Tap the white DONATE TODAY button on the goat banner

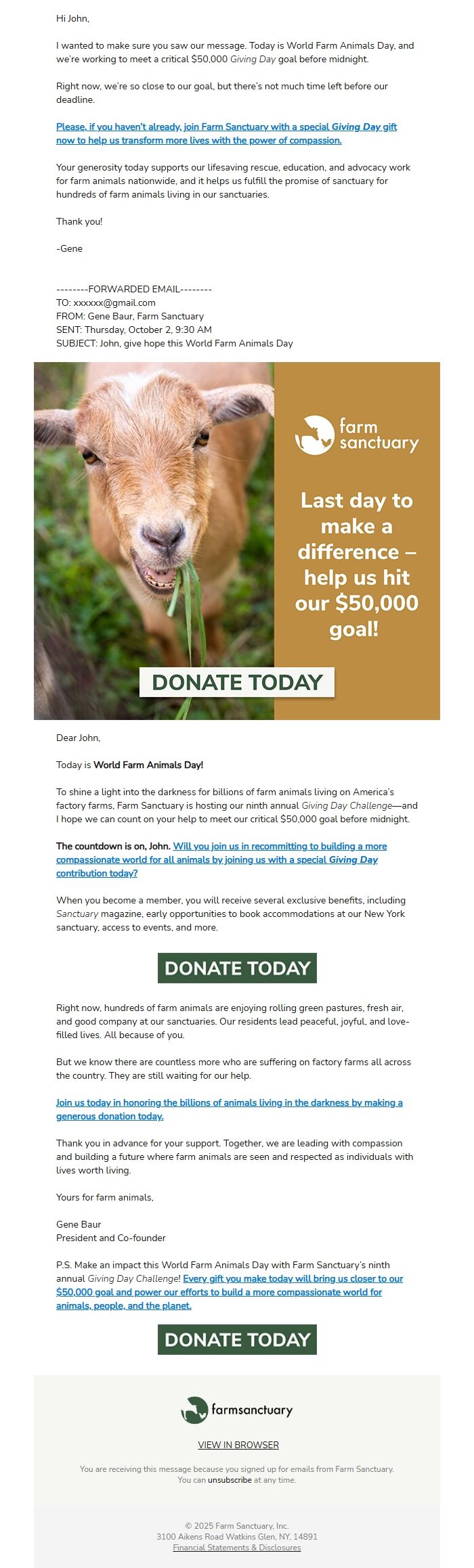tap(237, 682)
